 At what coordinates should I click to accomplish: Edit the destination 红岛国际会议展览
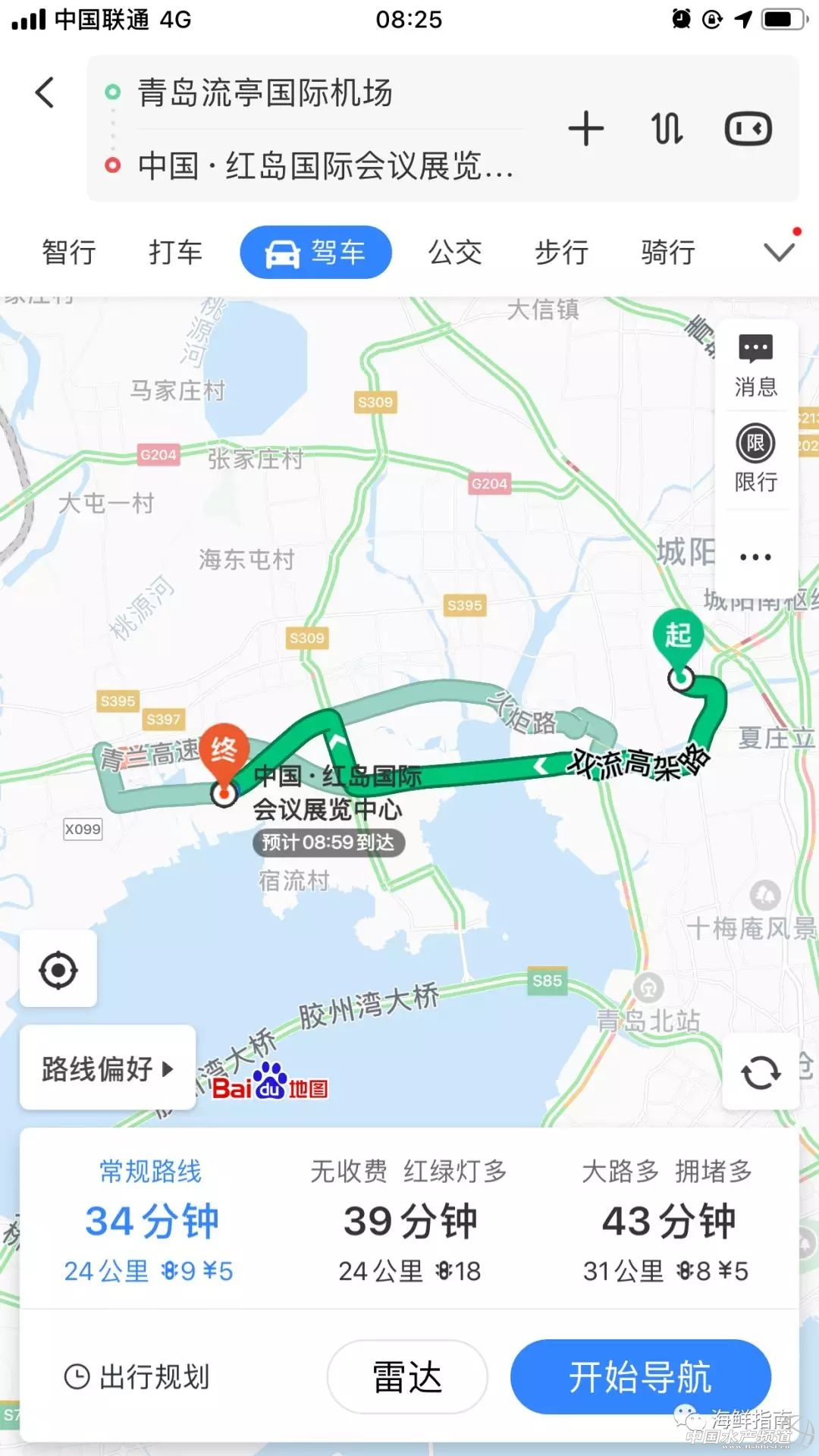click(326, 165)
